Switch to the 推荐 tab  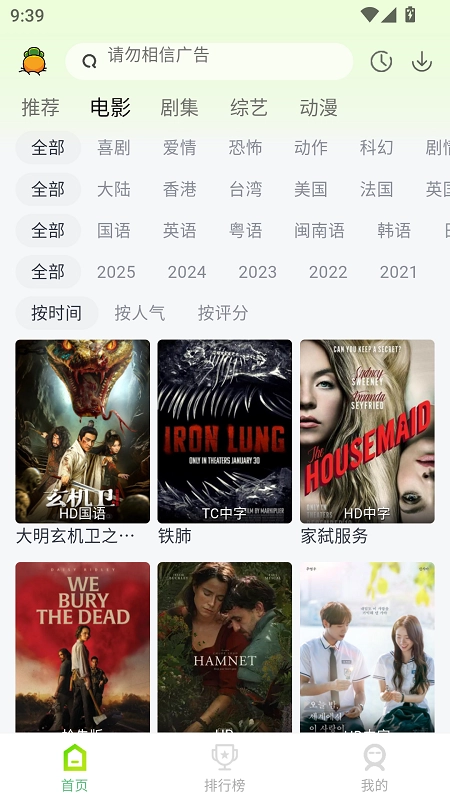pos(40,108)
